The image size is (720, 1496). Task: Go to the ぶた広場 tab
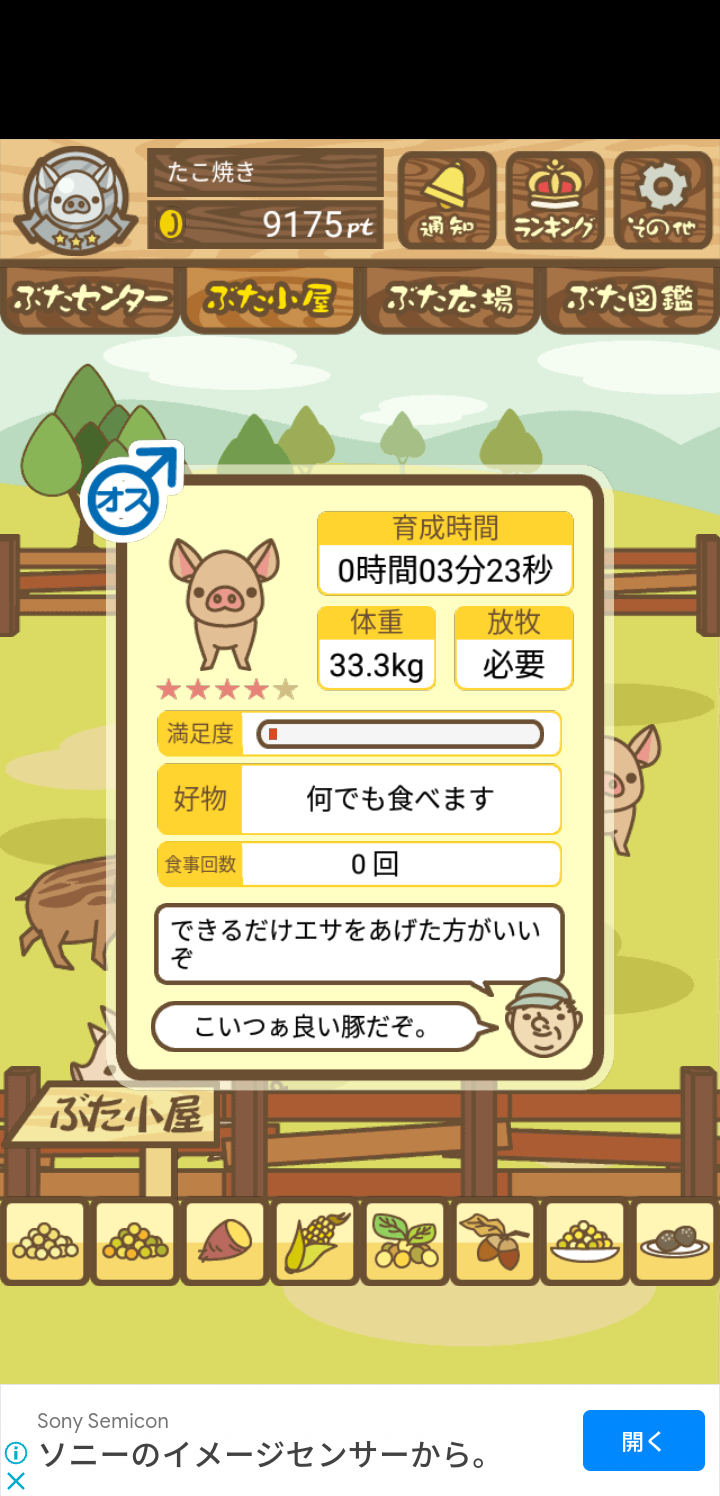(450, 298)
